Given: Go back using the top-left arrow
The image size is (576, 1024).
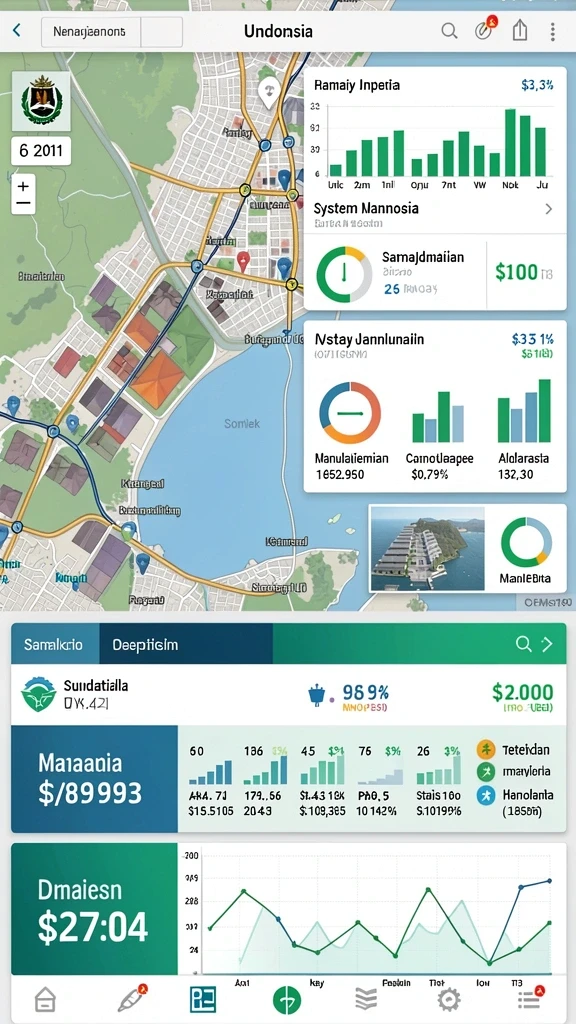Looking at the screenshot, I should point(17,30).
